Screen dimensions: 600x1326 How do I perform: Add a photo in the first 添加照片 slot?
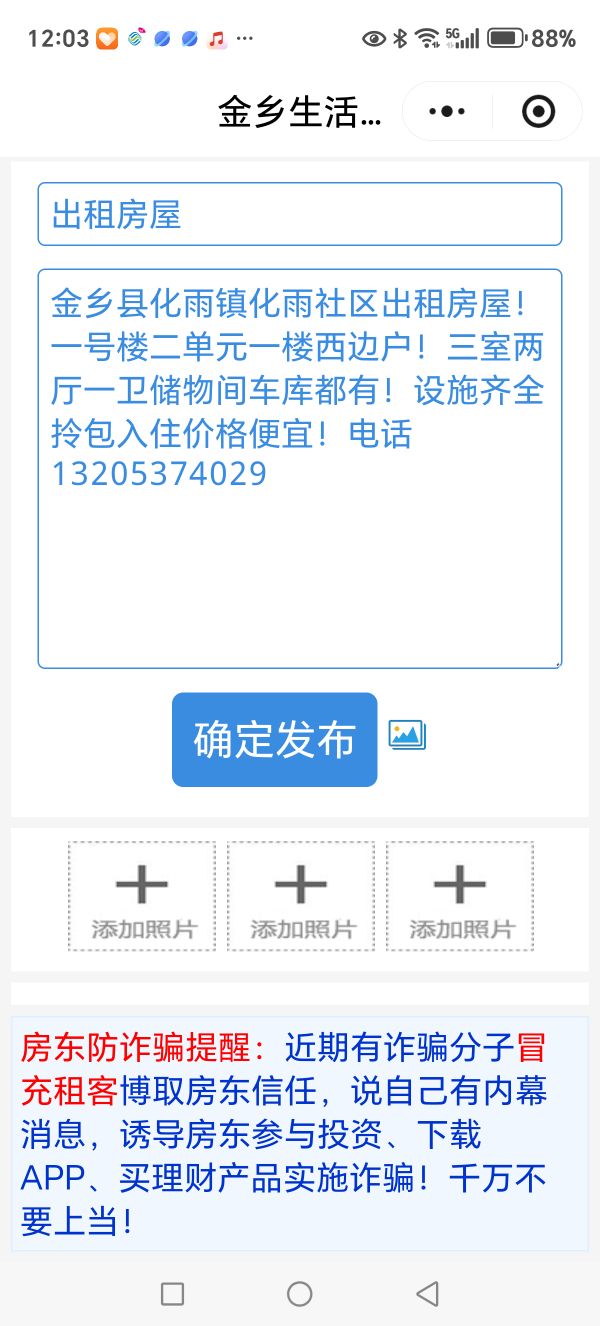pyautogui.click(x=142, y=896)
